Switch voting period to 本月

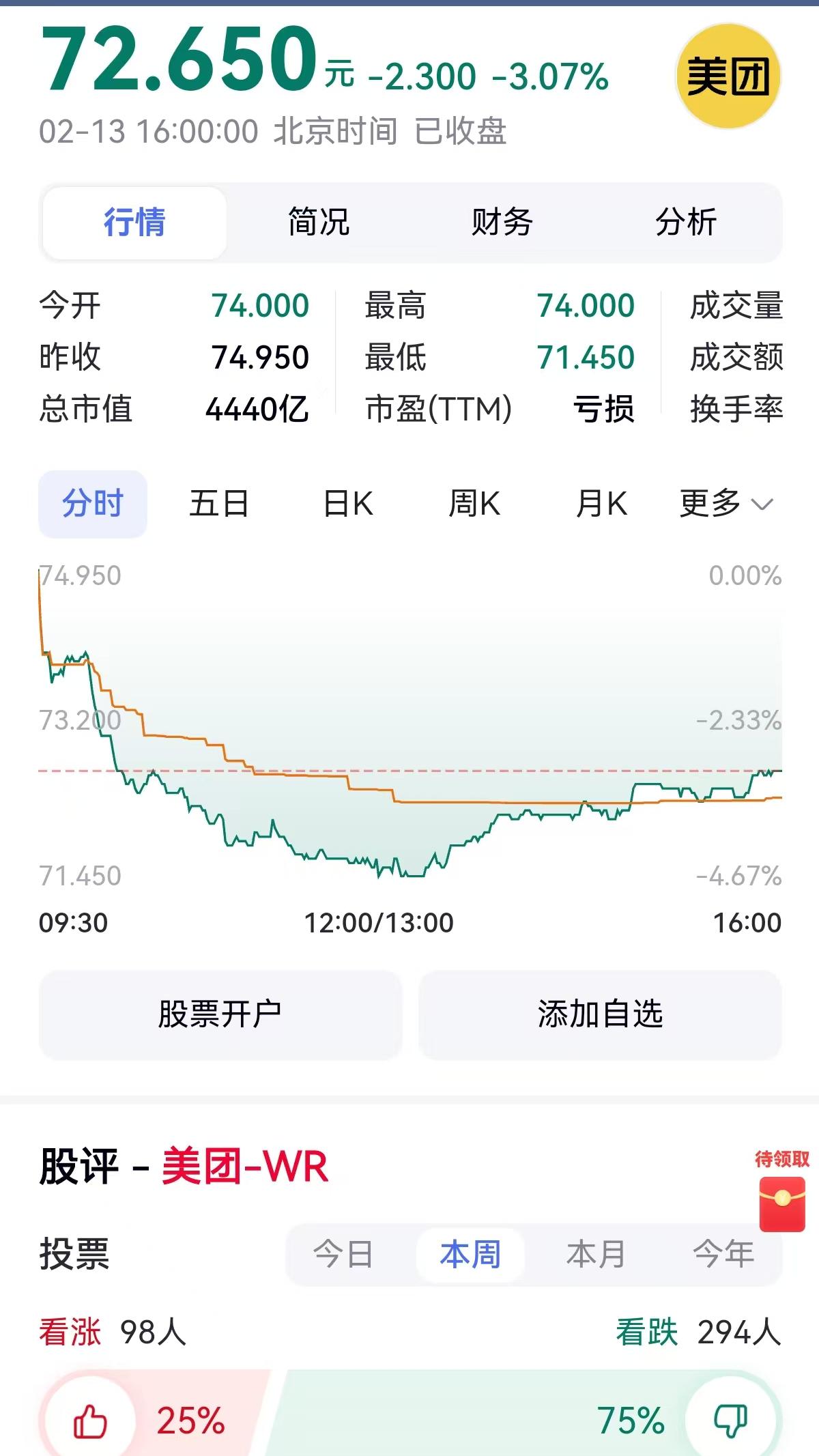[x=596, y=1255]
